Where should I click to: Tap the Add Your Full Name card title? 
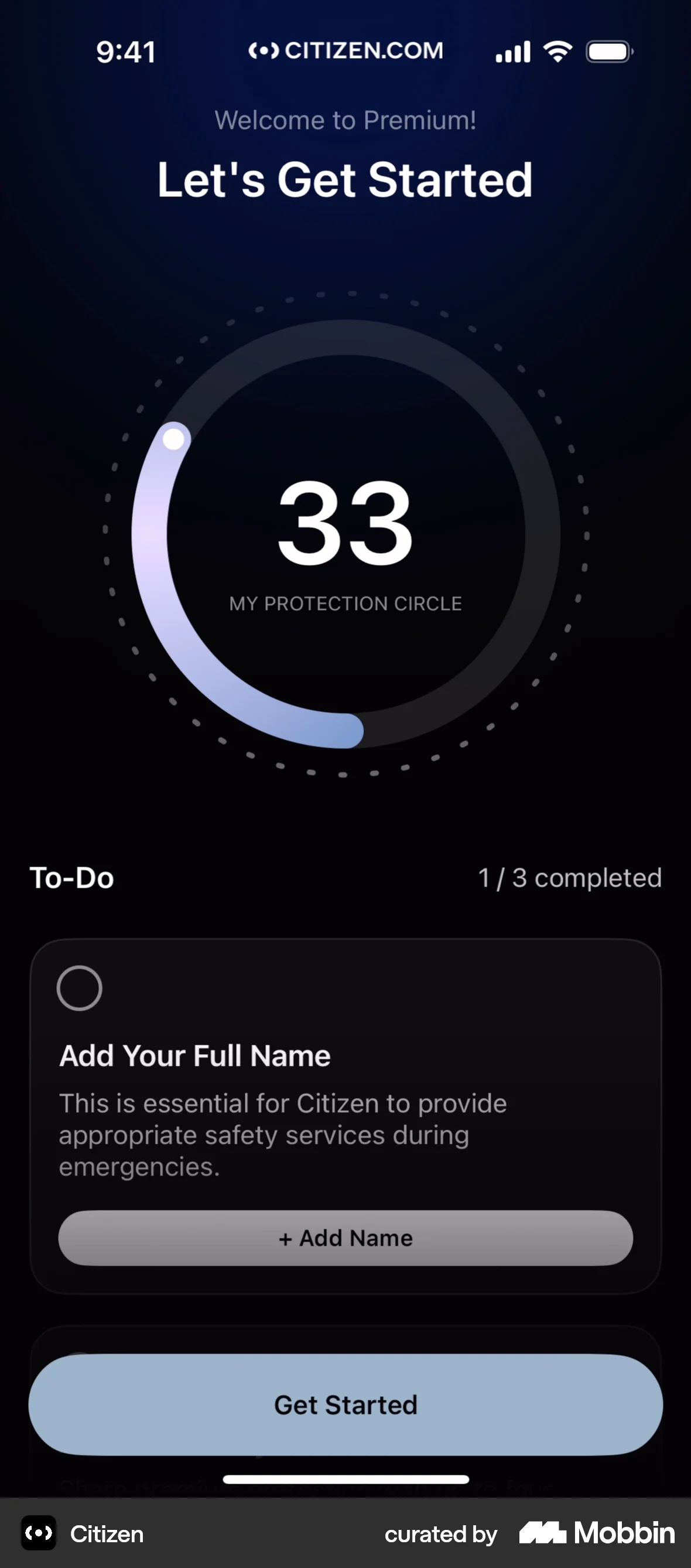(x=194, y=1056)
